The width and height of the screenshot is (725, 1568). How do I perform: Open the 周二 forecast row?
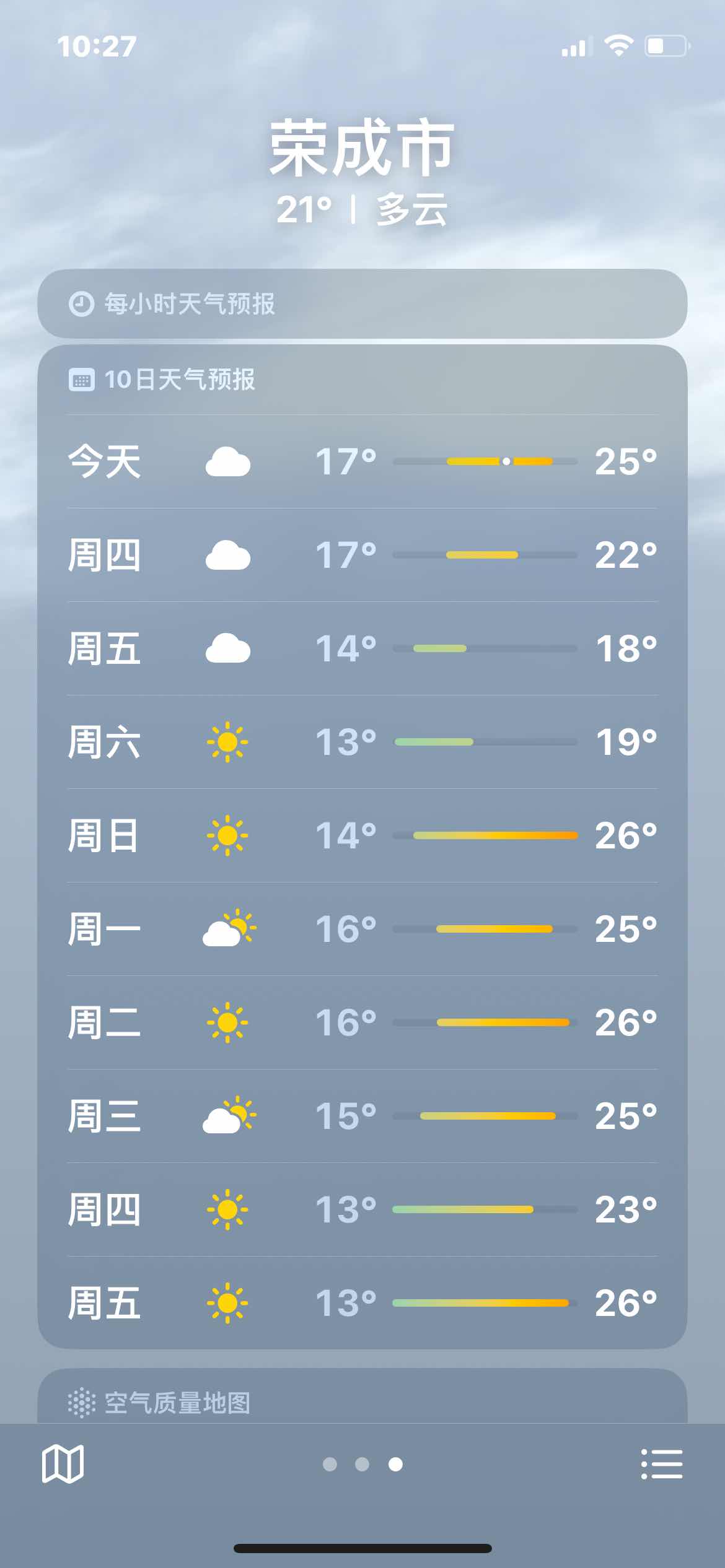362,1022
